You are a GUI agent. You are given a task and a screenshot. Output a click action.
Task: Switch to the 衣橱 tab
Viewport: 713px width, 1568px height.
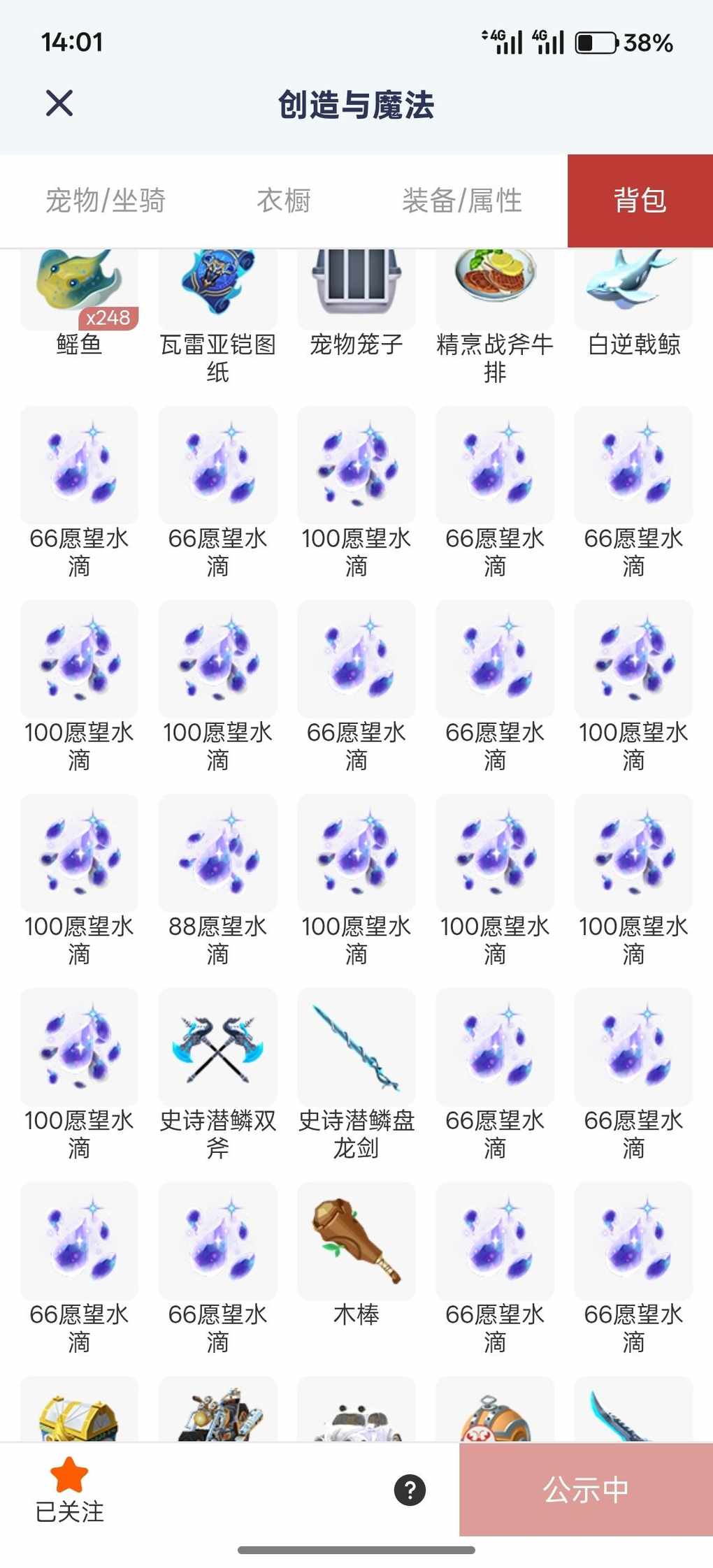pos(284,201)
